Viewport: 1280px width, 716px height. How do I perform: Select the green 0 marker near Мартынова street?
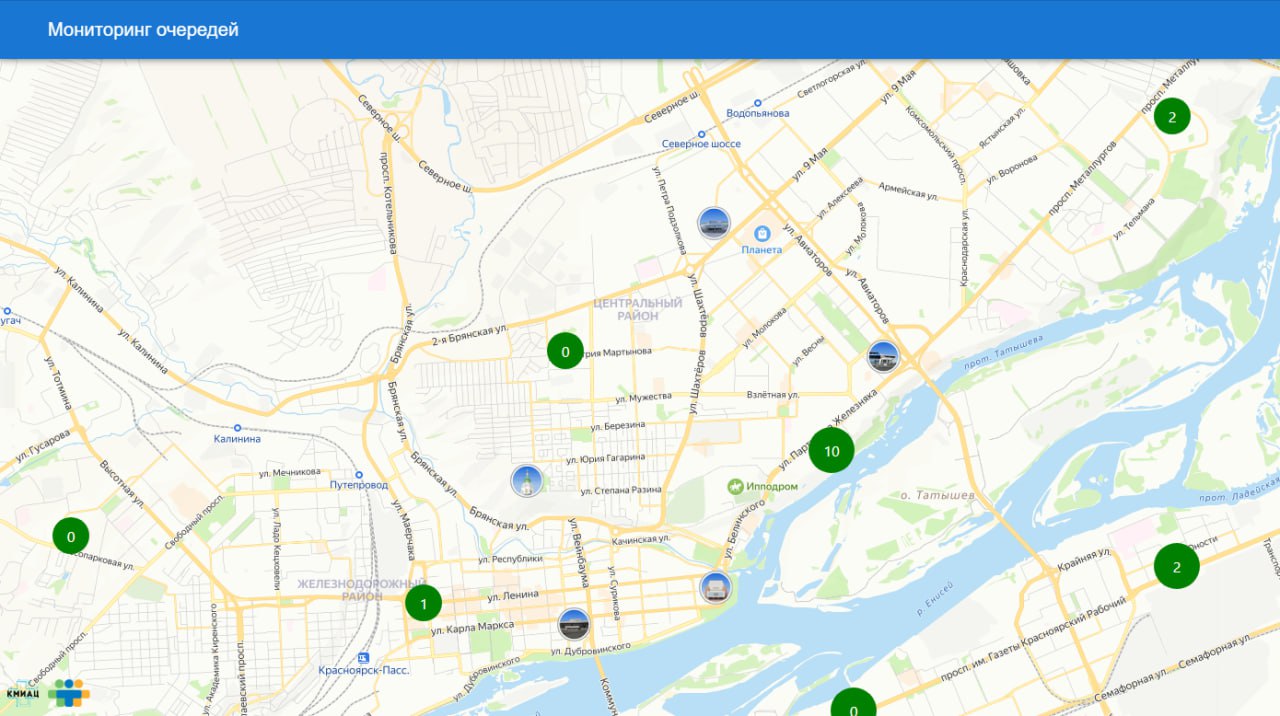pos(565,351)
